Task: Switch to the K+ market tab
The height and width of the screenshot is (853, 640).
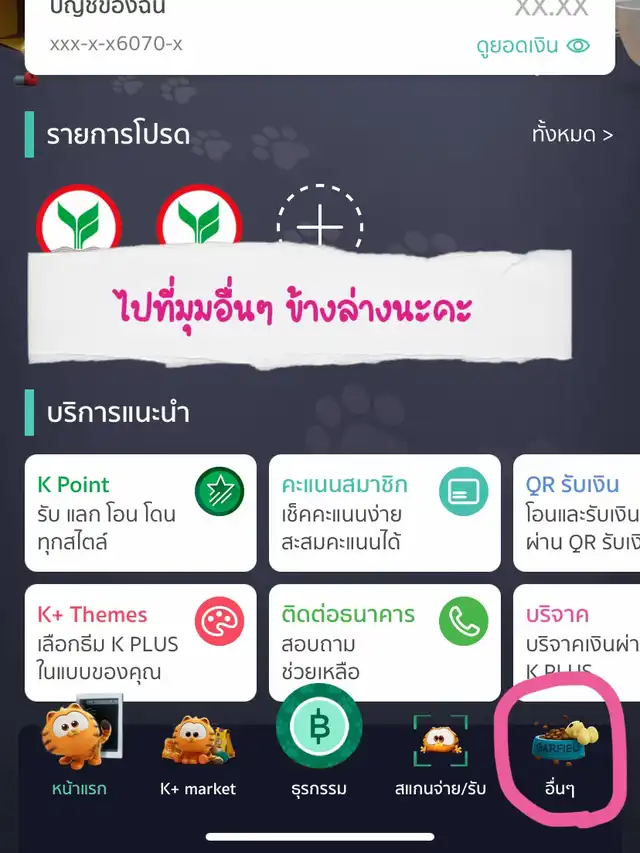Action: [x=198, y=760]
